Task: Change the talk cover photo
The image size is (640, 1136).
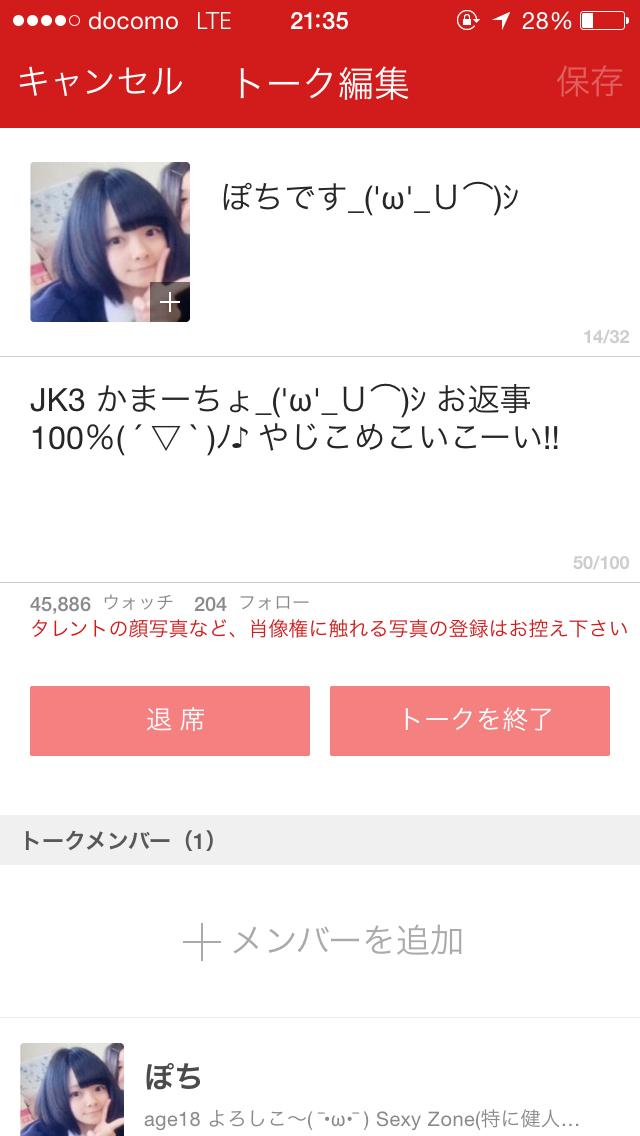Action: tap(110, 242)
